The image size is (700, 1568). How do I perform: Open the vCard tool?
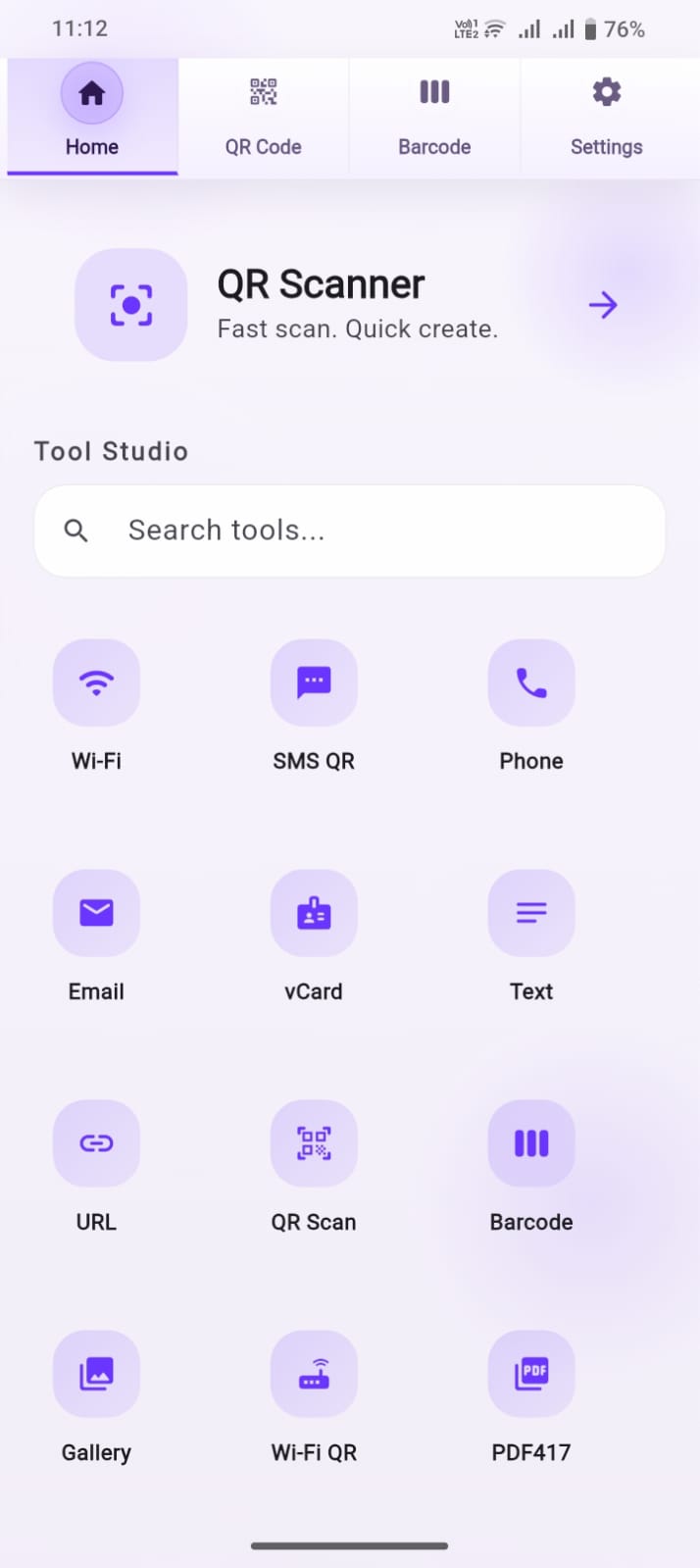coord(314,914)
